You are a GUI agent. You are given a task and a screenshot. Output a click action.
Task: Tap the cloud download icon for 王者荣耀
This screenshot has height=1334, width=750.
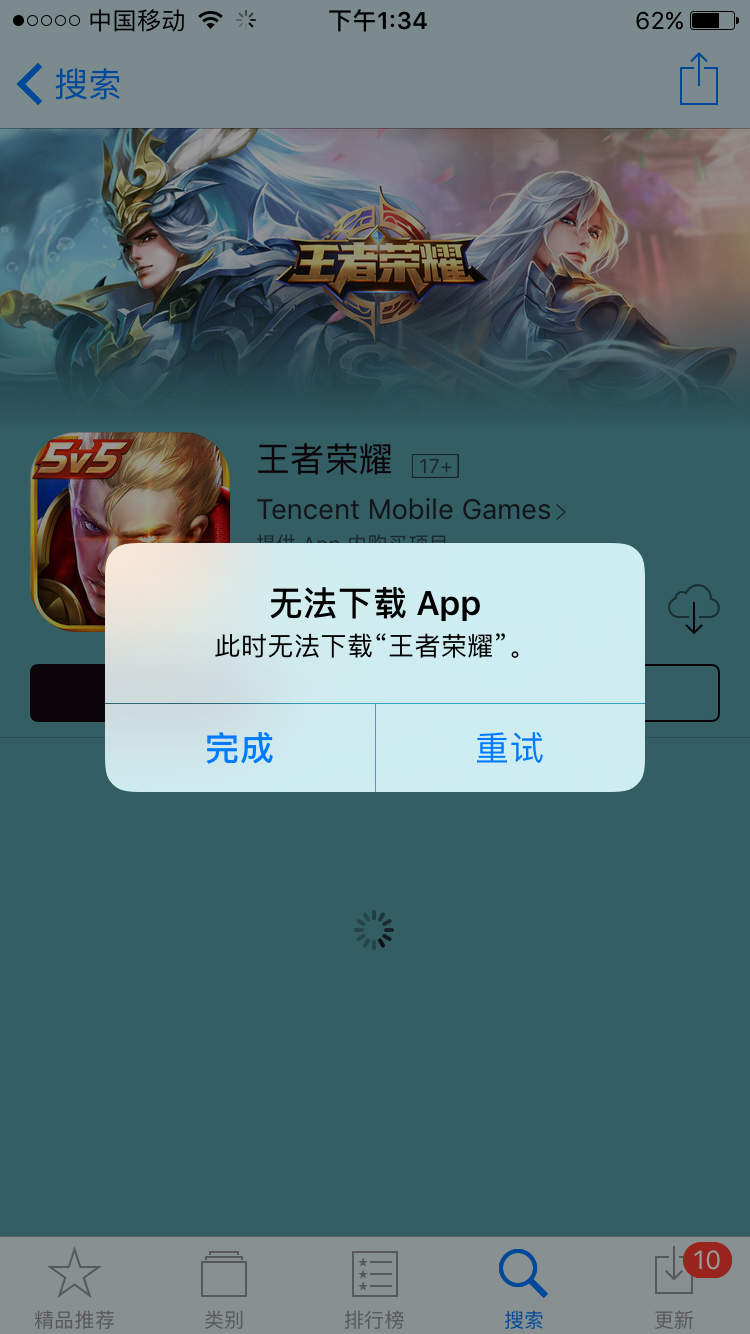pos(693,608)
